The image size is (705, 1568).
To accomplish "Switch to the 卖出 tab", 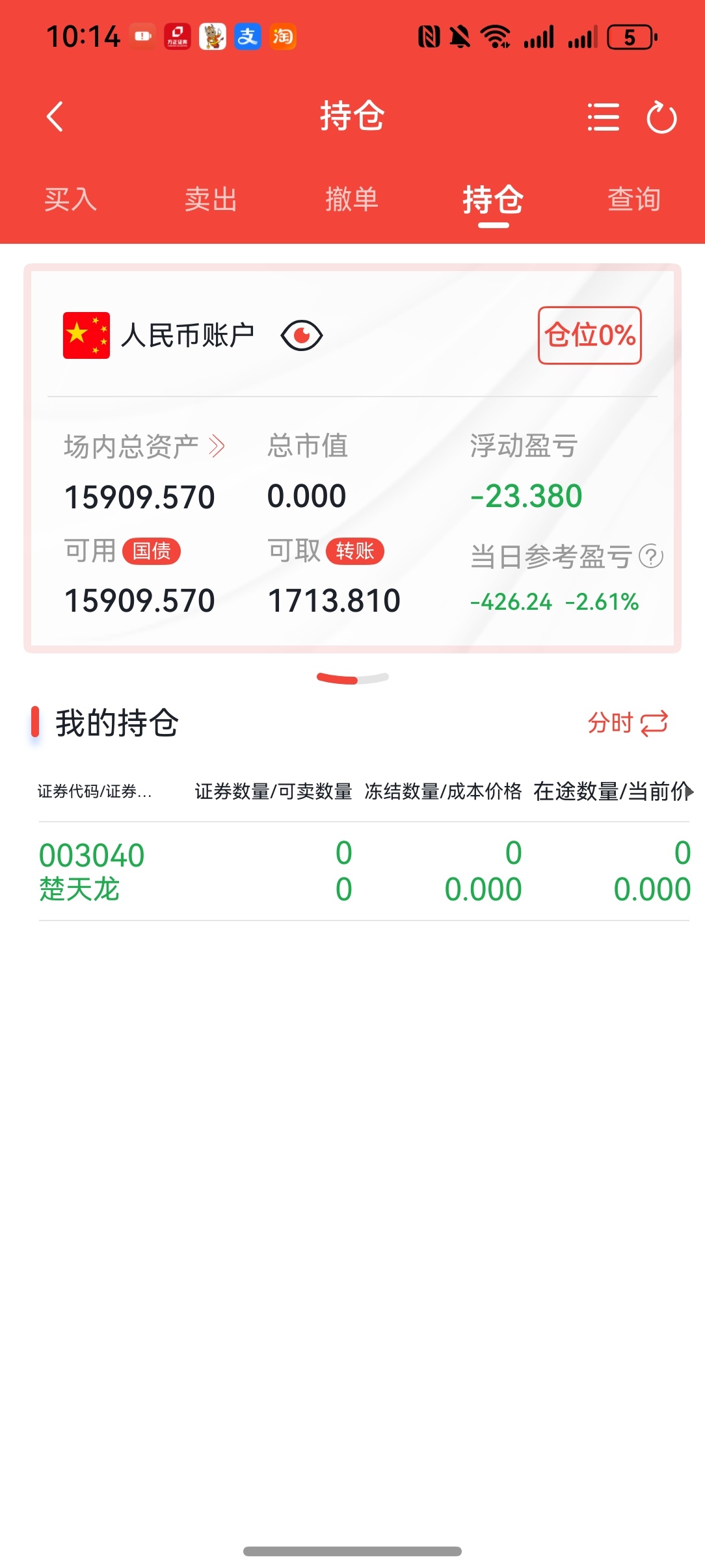I will [x=211, y=199].
